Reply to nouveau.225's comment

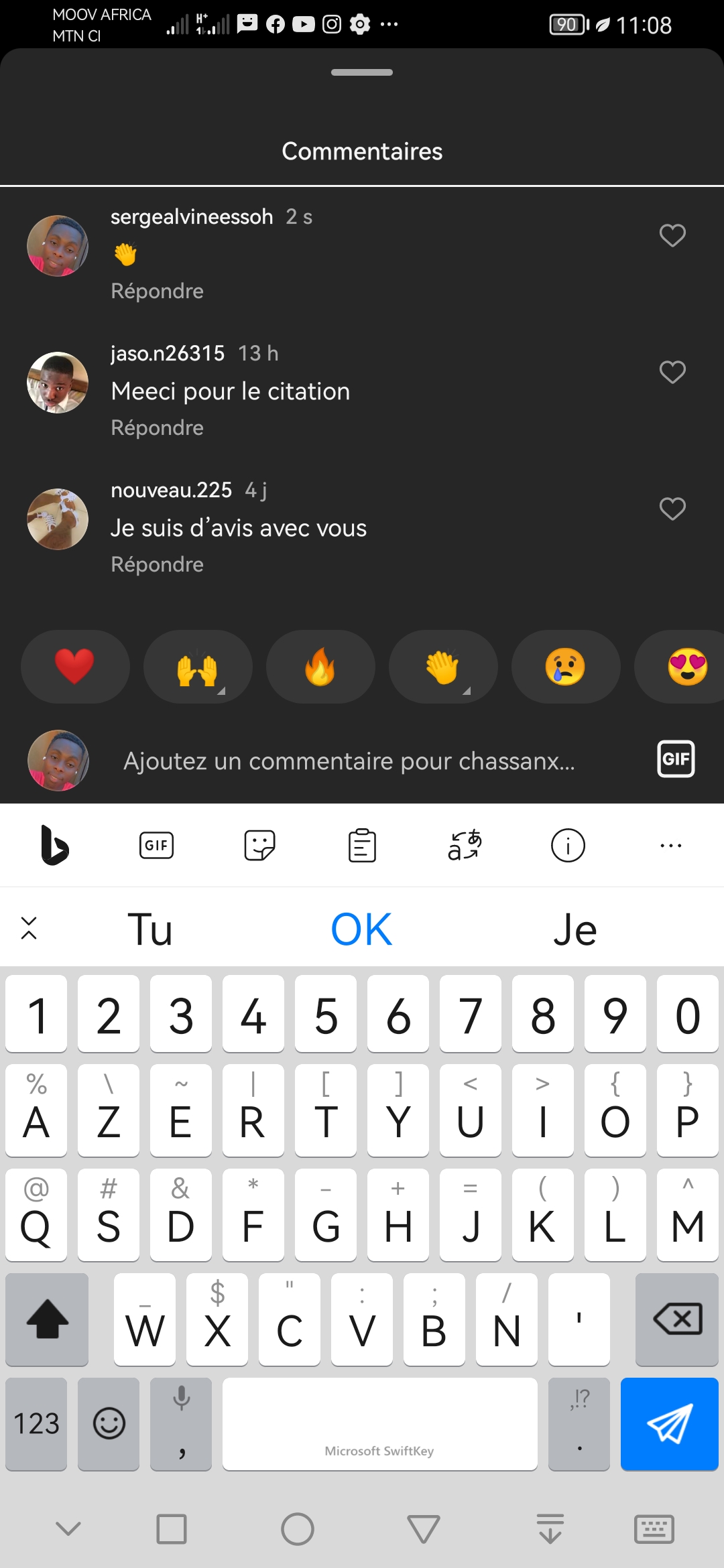pyautogui.click(x=157, y=564)
